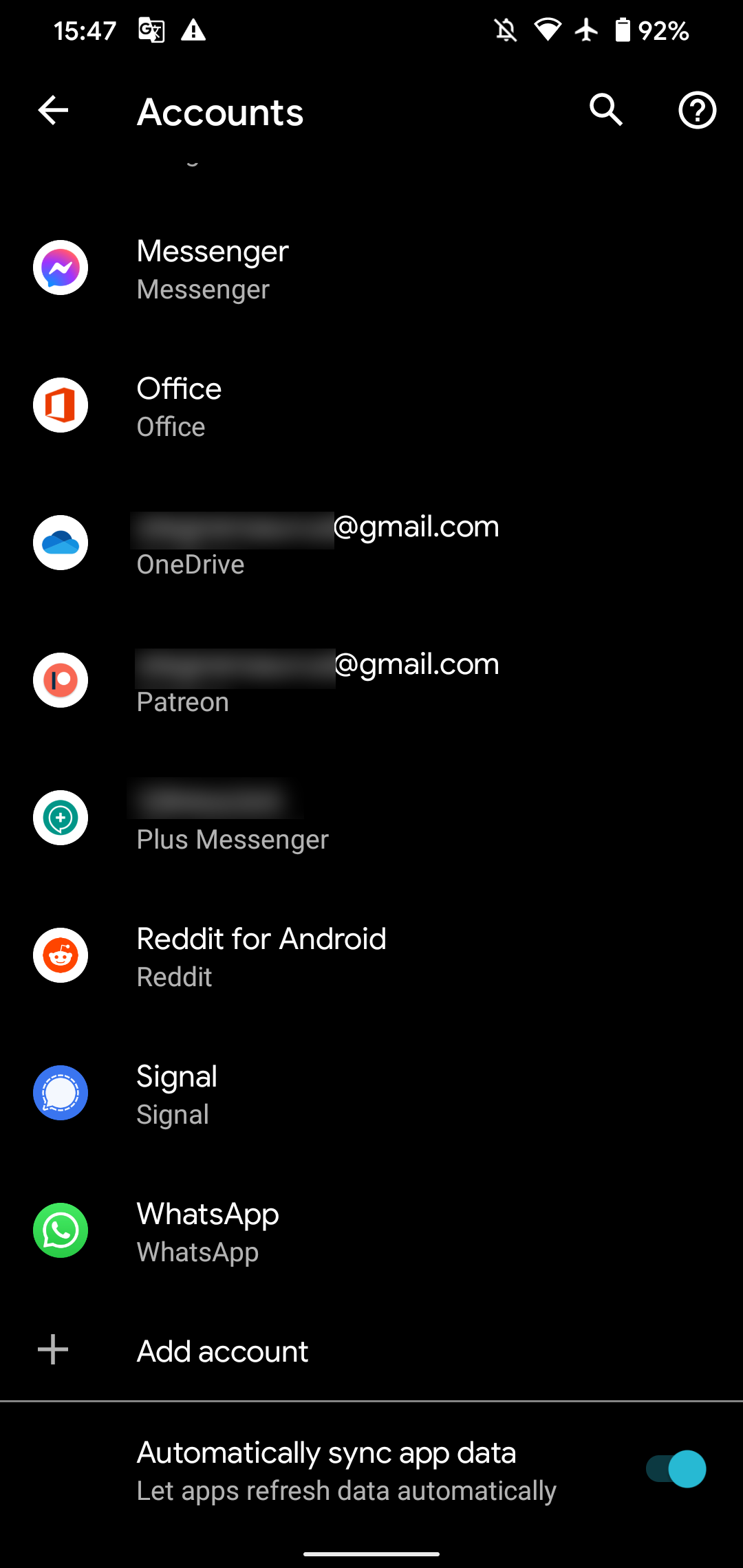This screenshot has height=1568, width=743.
Task: Select the Plus Messenger icon
Action: click(61, 818)
